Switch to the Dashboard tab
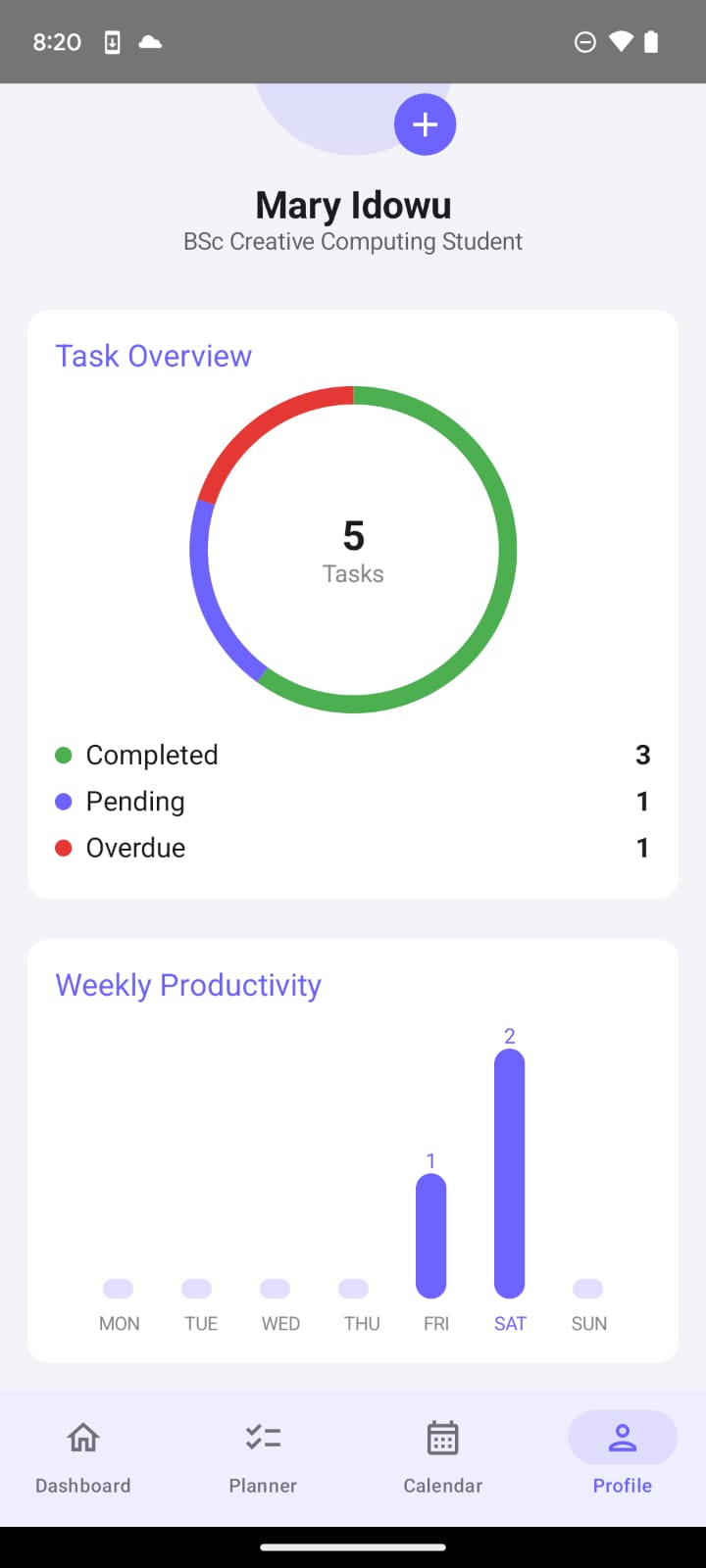706x1568 pixels. [x=83, y=1485]
